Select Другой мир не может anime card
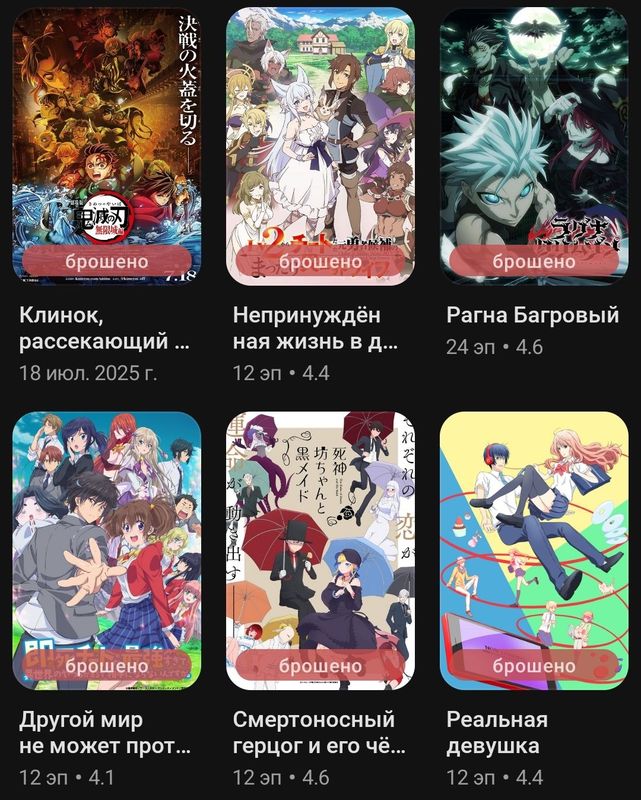This screenshot has width=641, height=800. coord(107,550)
